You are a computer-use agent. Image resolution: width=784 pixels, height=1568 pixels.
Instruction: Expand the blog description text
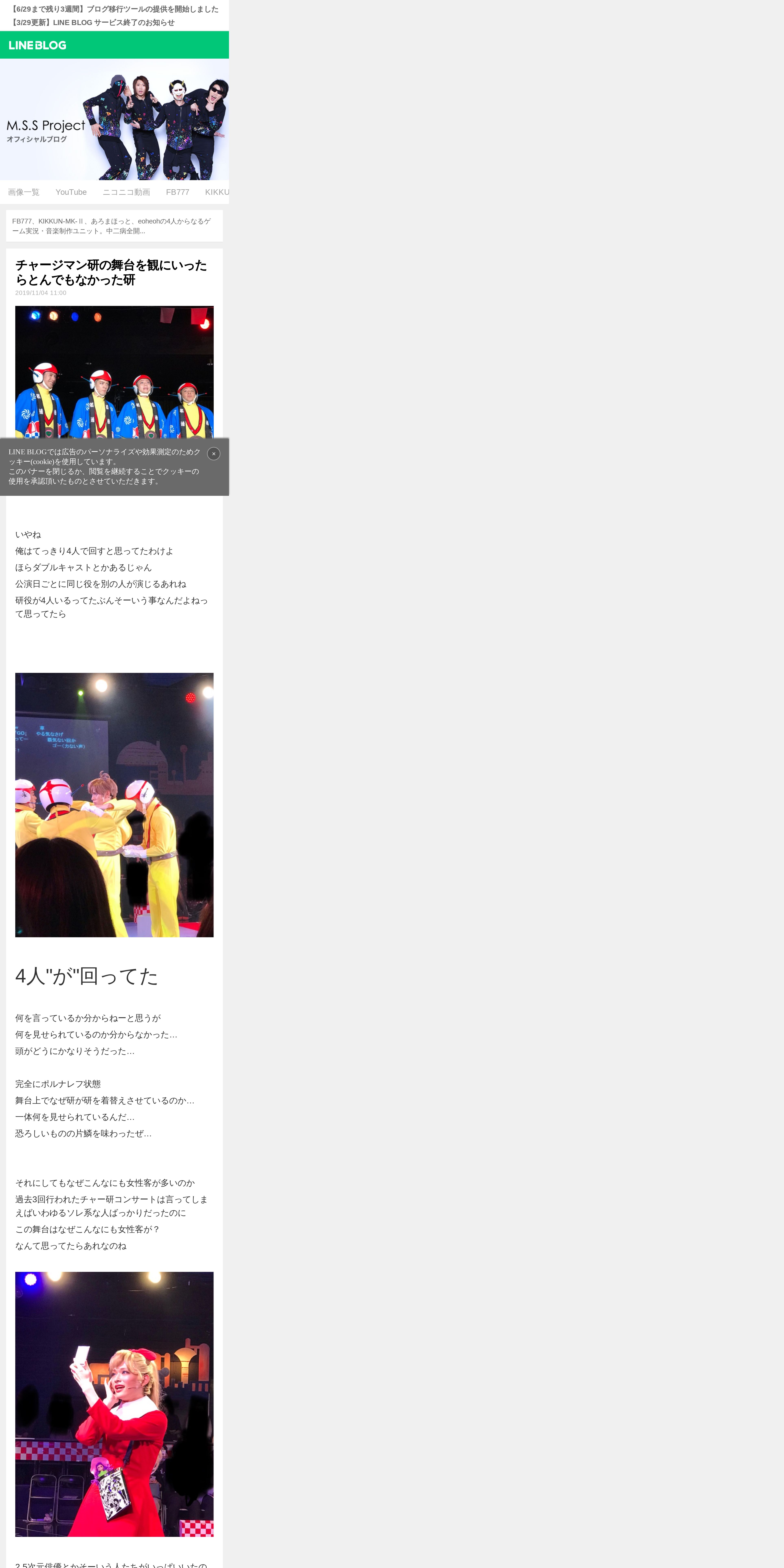[114, 226]
